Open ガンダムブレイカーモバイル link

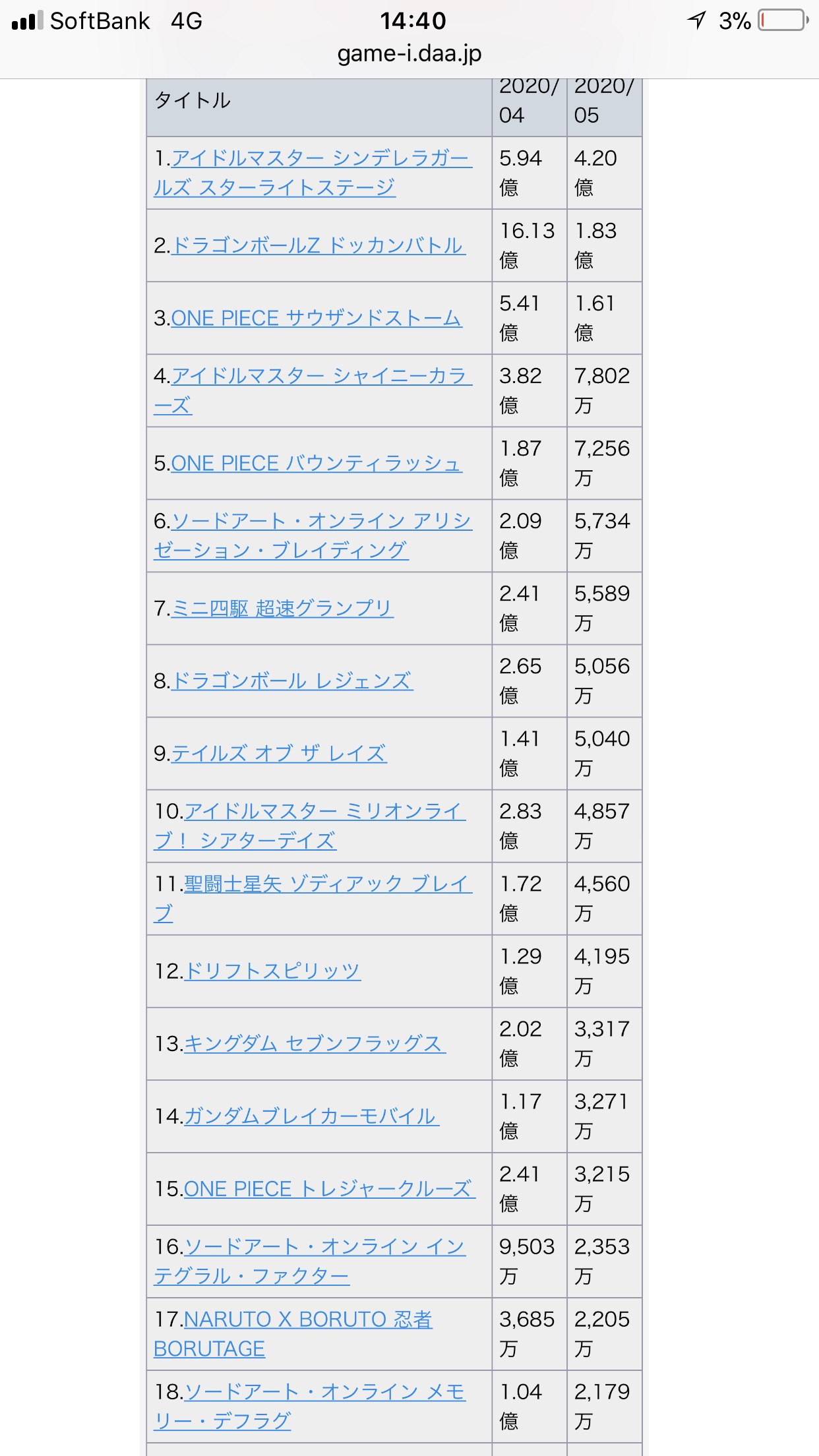point(312,1116)
